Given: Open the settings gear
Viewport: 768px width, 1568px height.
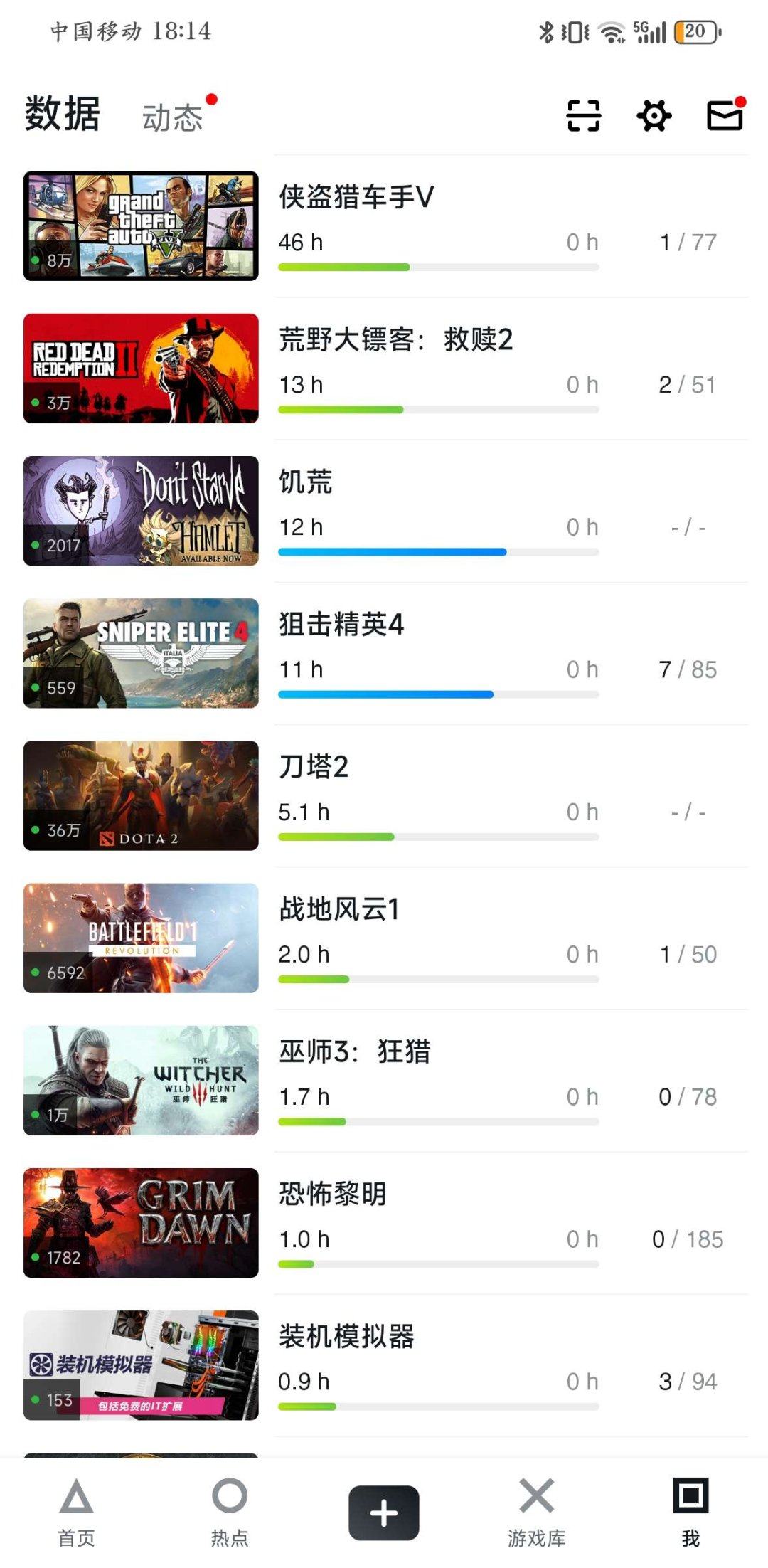Looking at the screenshot, I should tap(654, 115).
